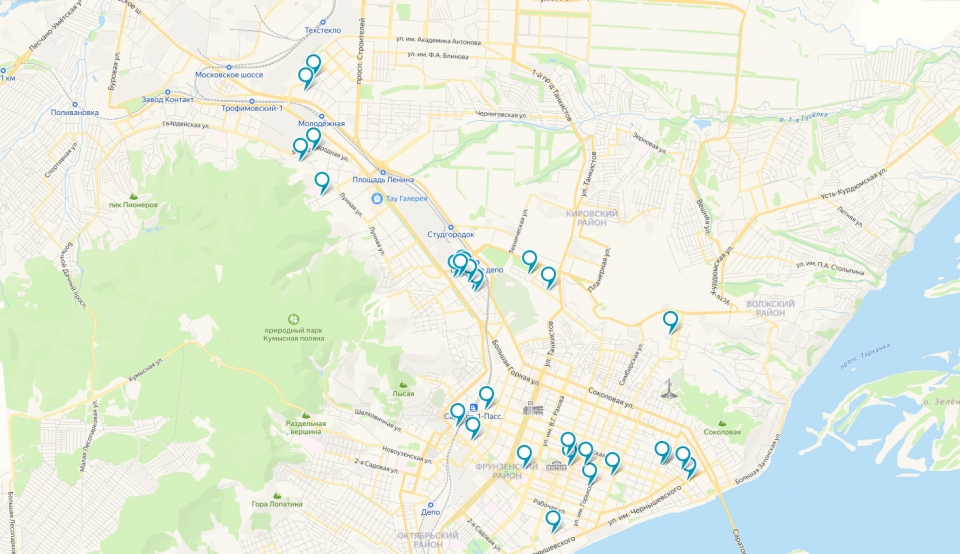Open the pin above Фрунзенский район label

click(524, 455)
